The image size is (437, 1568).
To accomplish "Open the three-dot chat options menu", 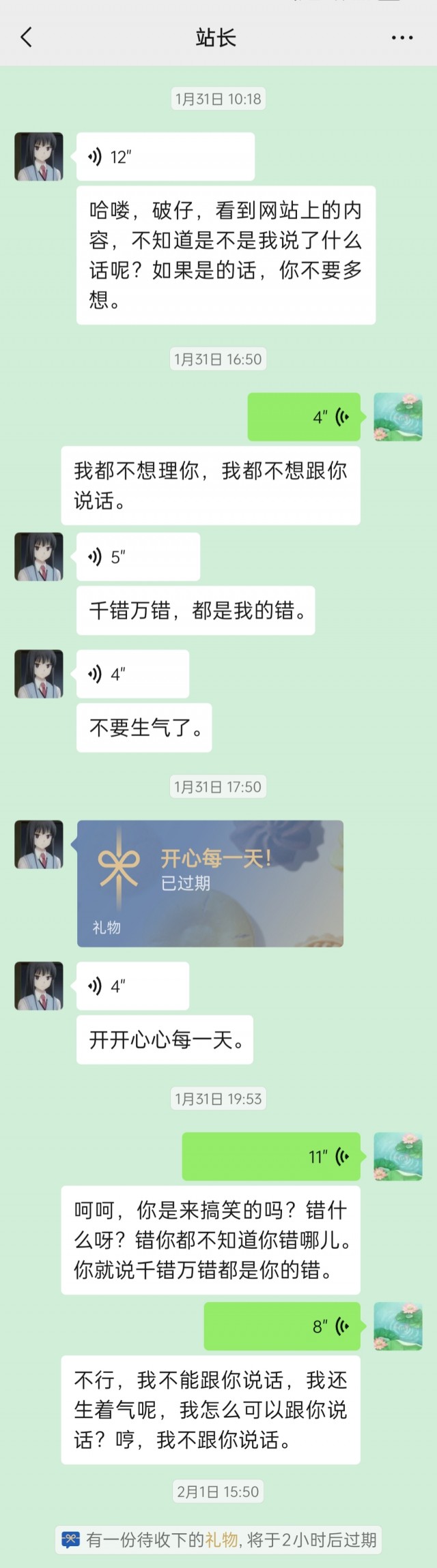I will point(402,38).
